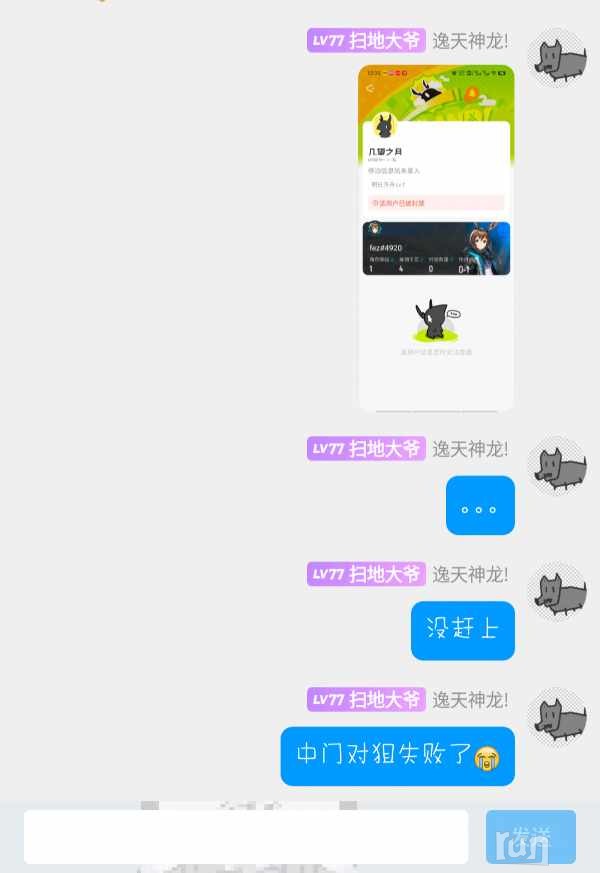Tap the 发送 send button
The height and width of the screenshot is (873, 600).
531,837
